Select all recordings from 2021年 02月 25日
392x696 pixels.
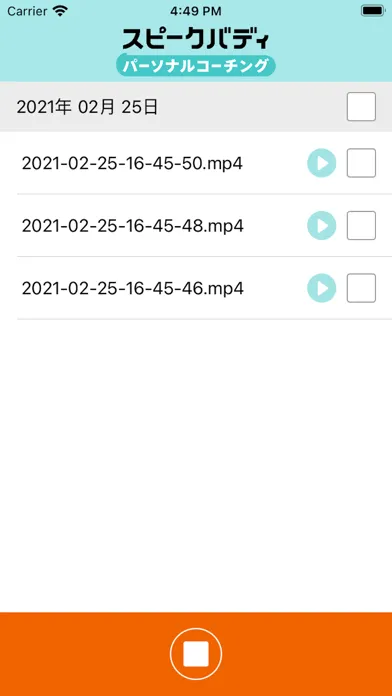tap(361, 107)
